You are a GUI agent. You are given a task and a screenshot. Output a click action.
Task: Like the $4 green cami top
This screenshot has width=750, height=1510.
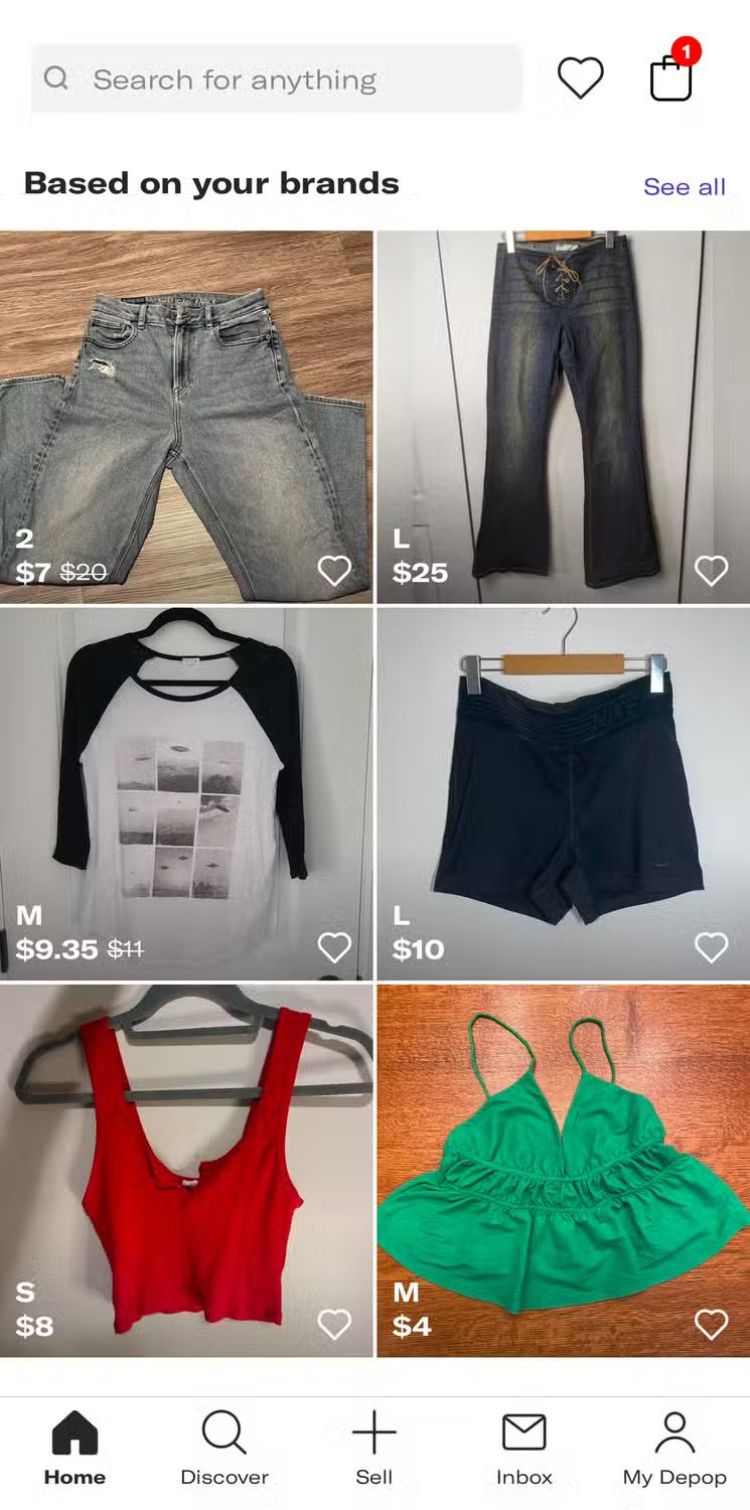711,1324
